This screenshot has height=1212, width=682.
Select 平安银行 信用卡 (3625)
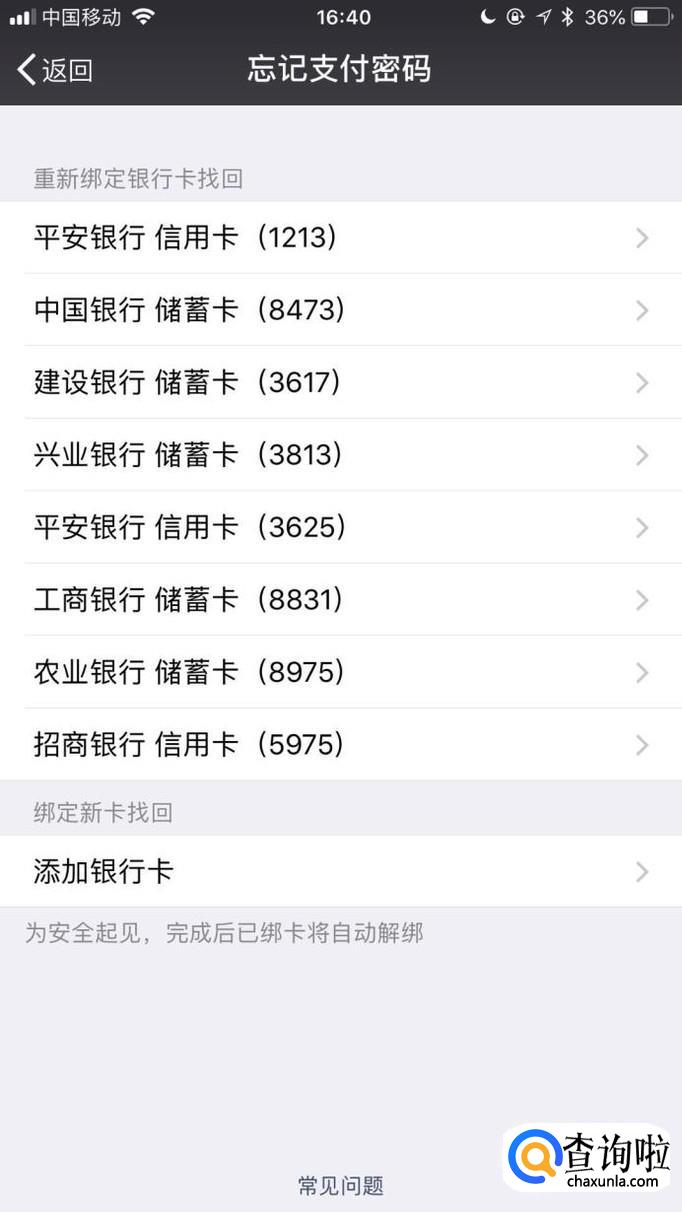point(340,527)
